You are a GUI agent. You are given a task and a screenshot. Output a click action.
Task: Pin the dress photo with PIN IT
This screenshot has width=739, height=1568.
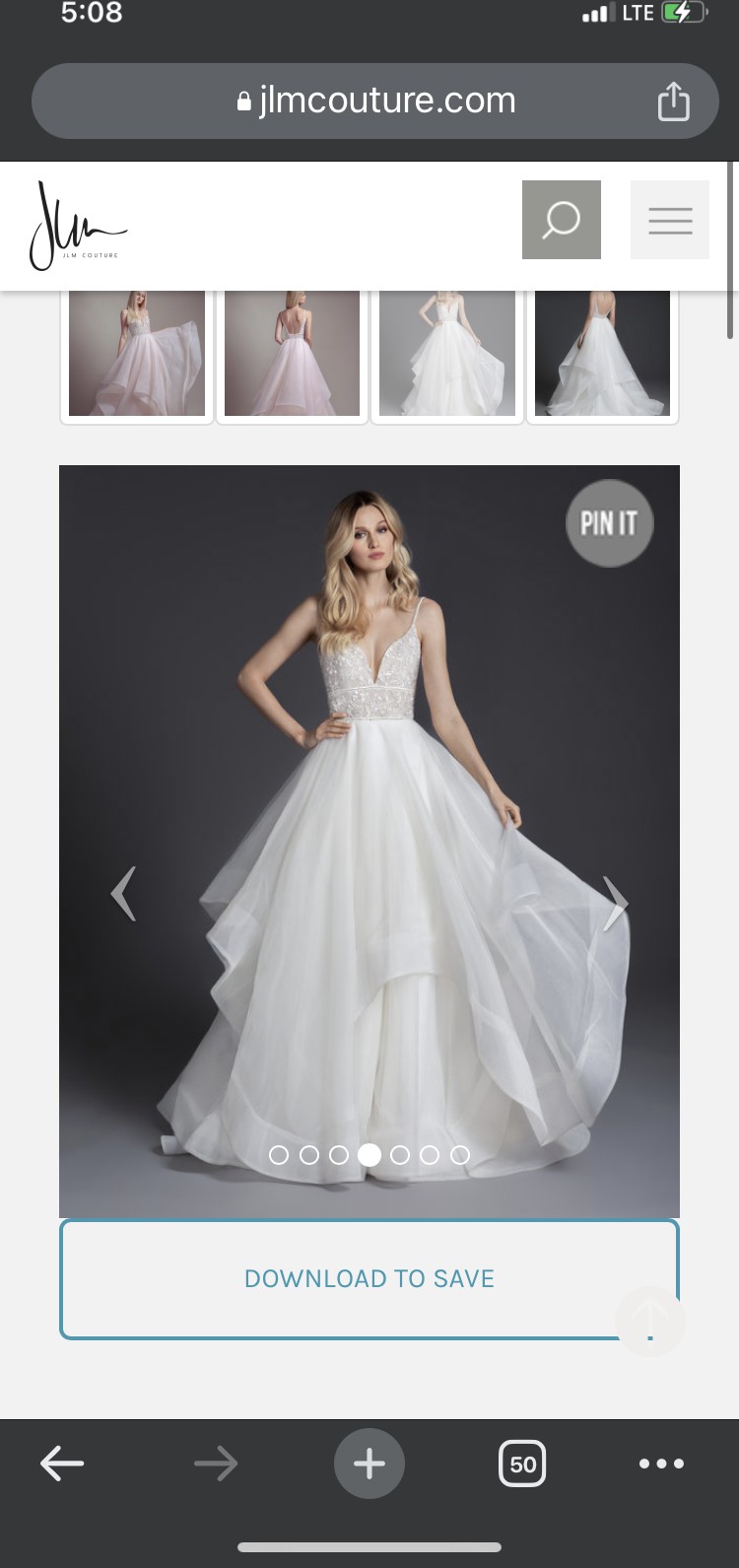pyautogui.click(x=609, y=523)
